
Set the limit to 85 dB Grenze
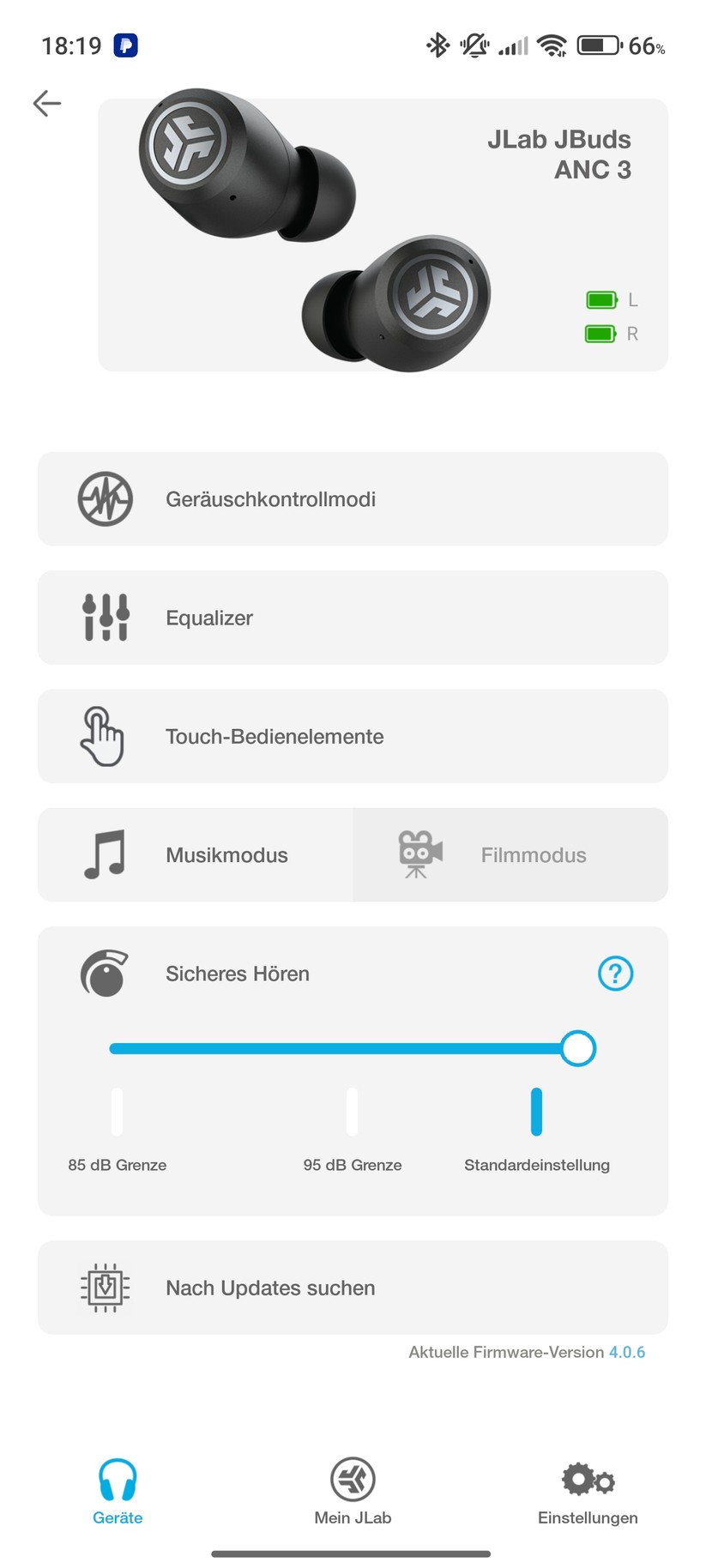click(117, 1113)
